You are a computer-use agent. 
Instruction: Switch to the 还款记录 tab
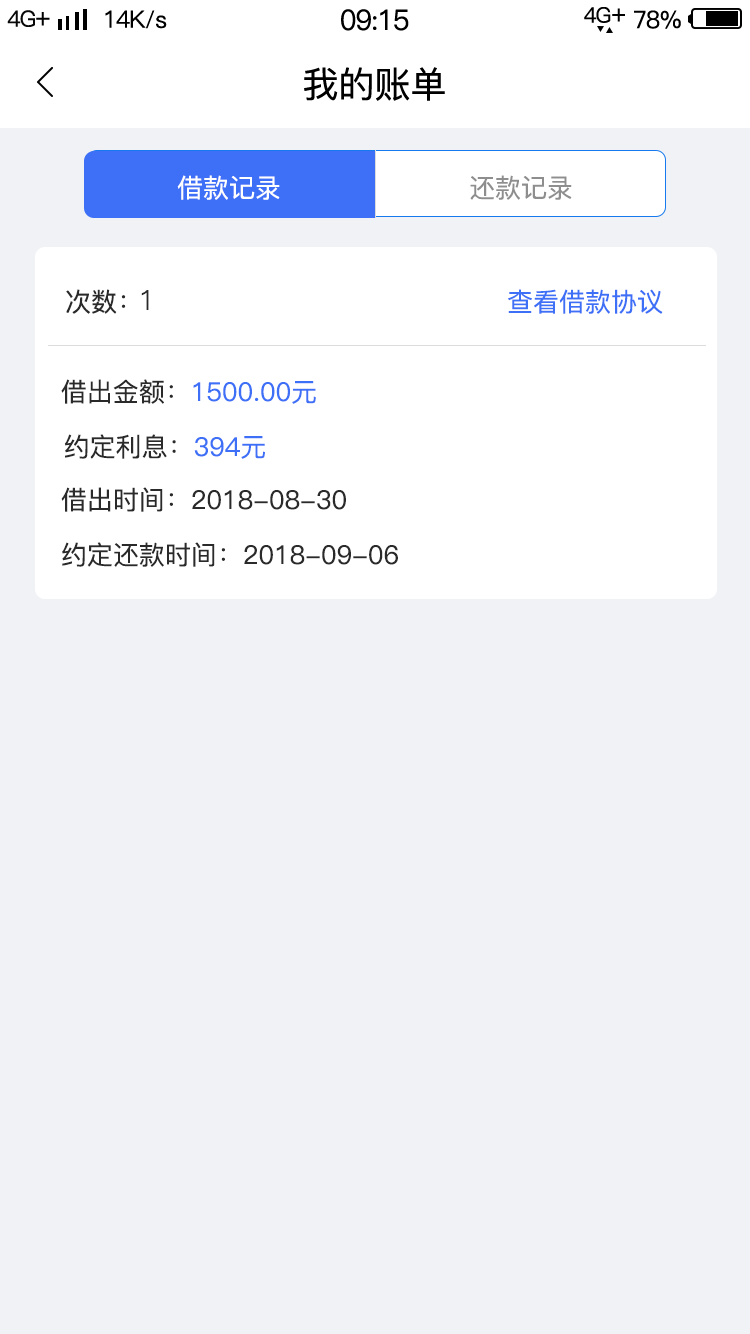click(520, 184)
